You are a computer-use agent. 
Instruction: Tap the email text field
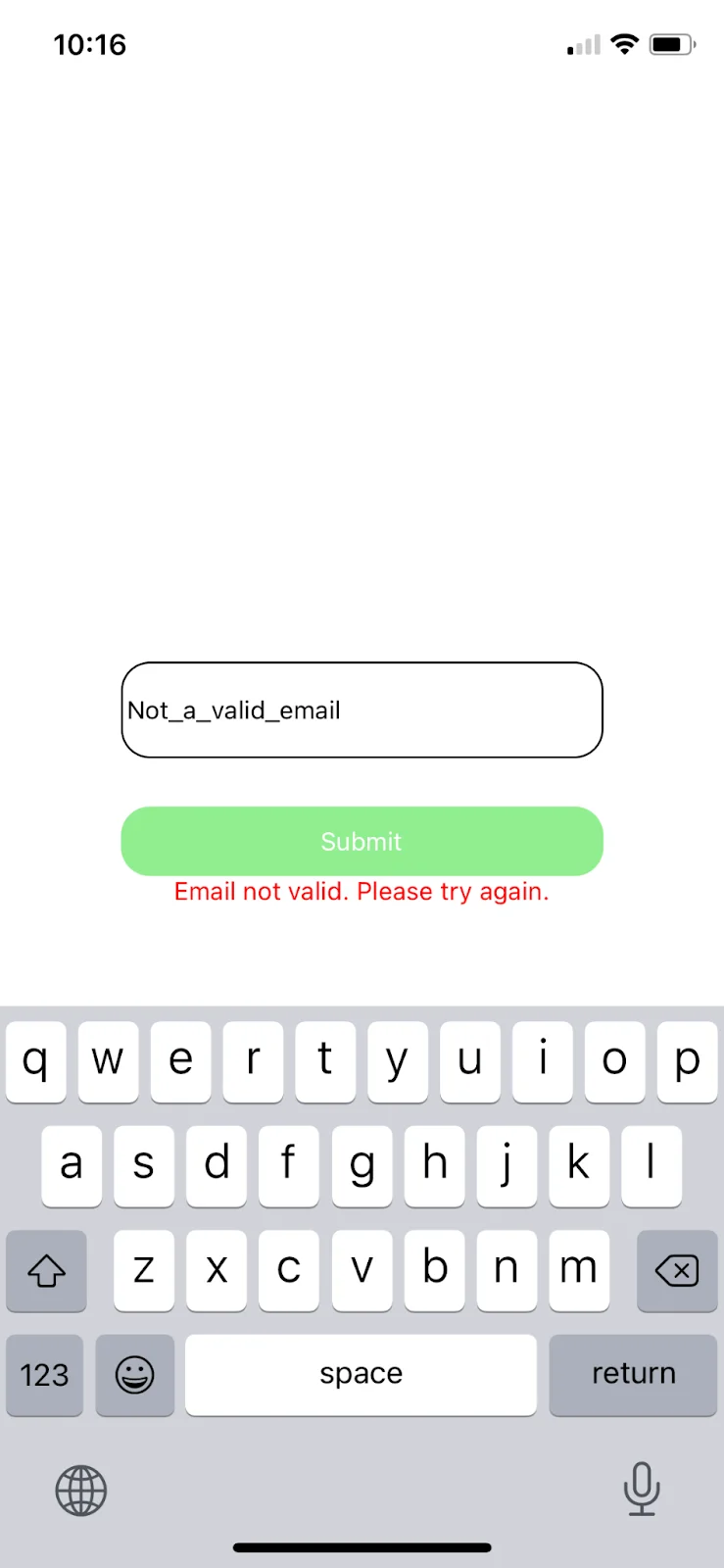point(362,710)
